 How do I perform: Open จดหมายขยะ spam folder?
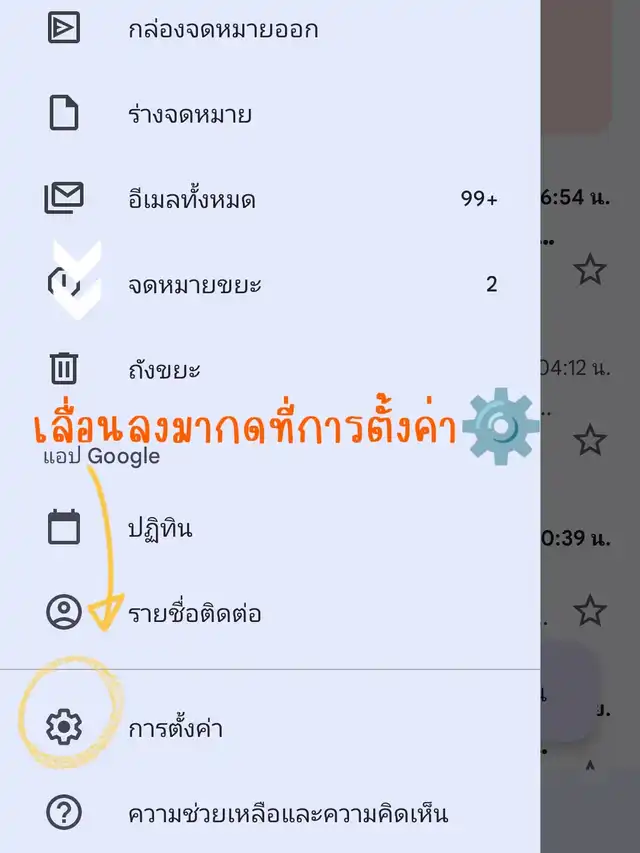click(x=194, y=285)
